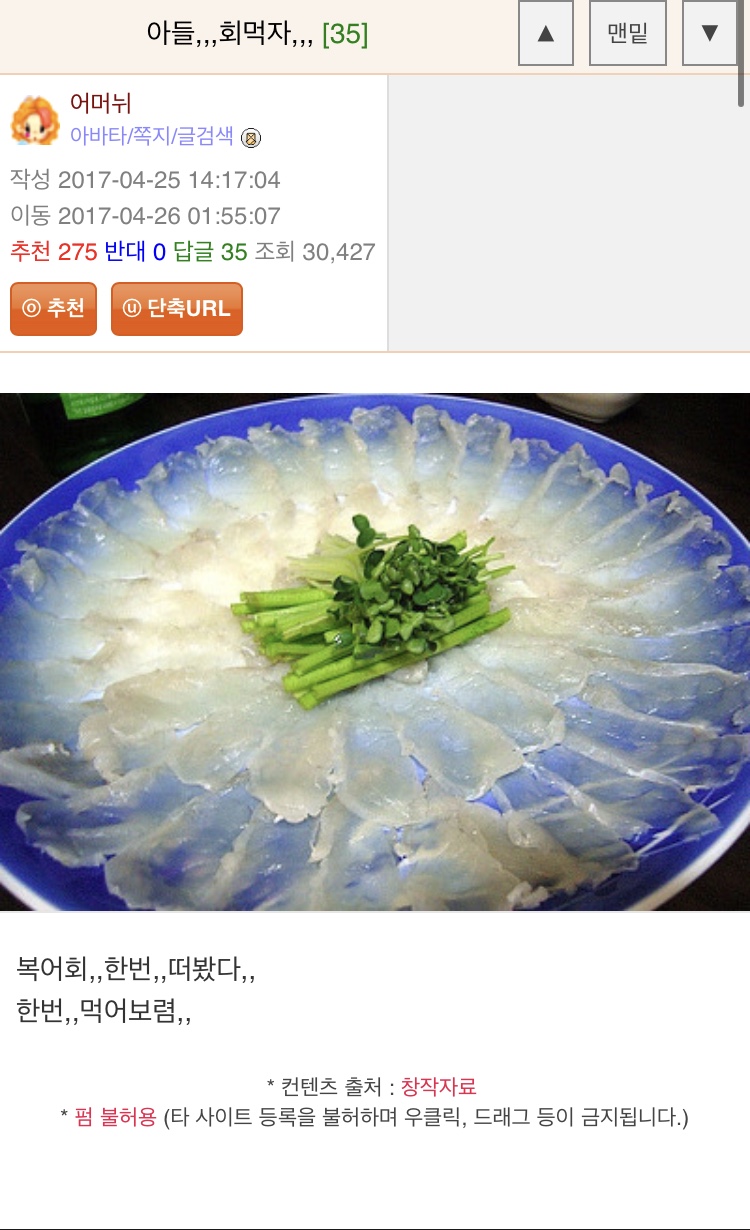Recommend this post with 추천 button
The image size is (750, 1230).
tap(53, 309)
